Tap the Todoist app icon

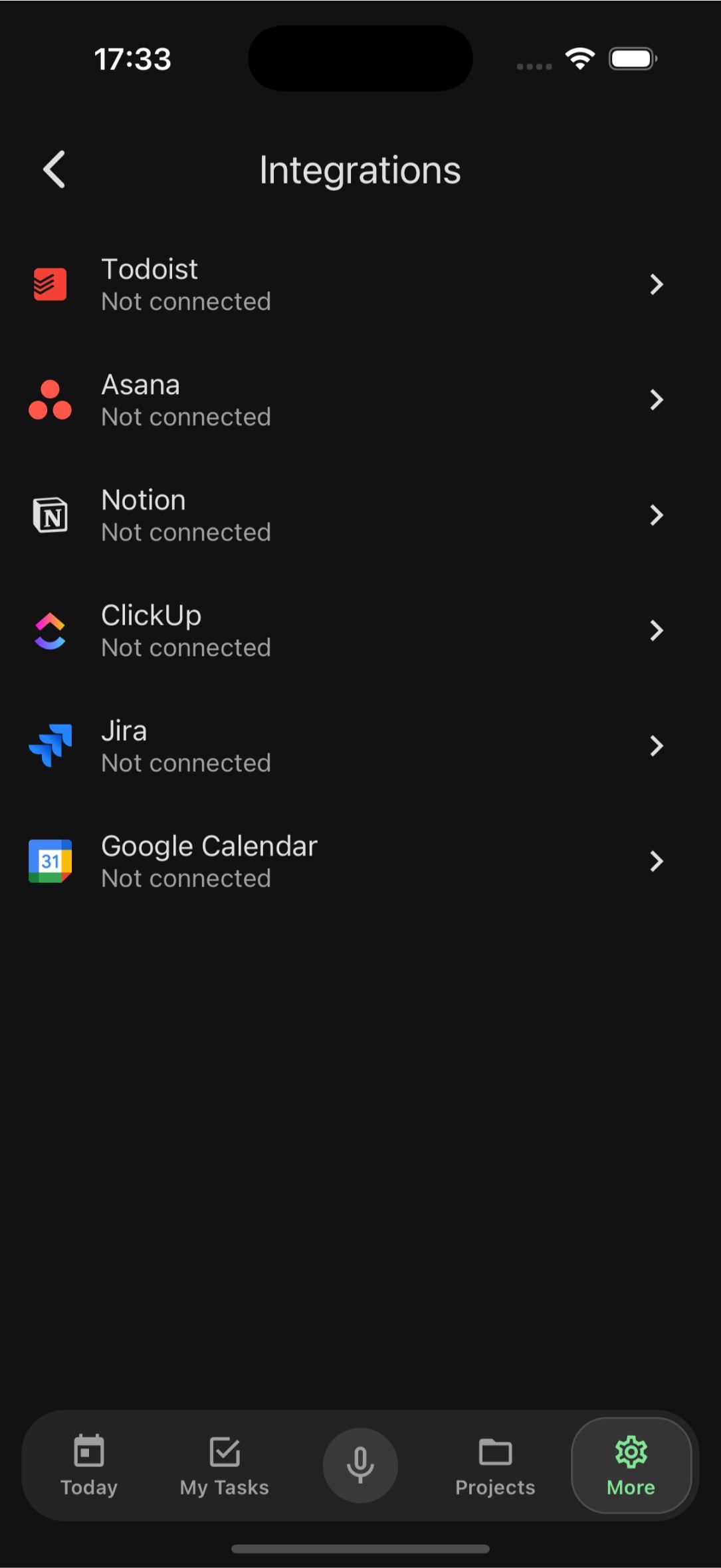point(50,284)
